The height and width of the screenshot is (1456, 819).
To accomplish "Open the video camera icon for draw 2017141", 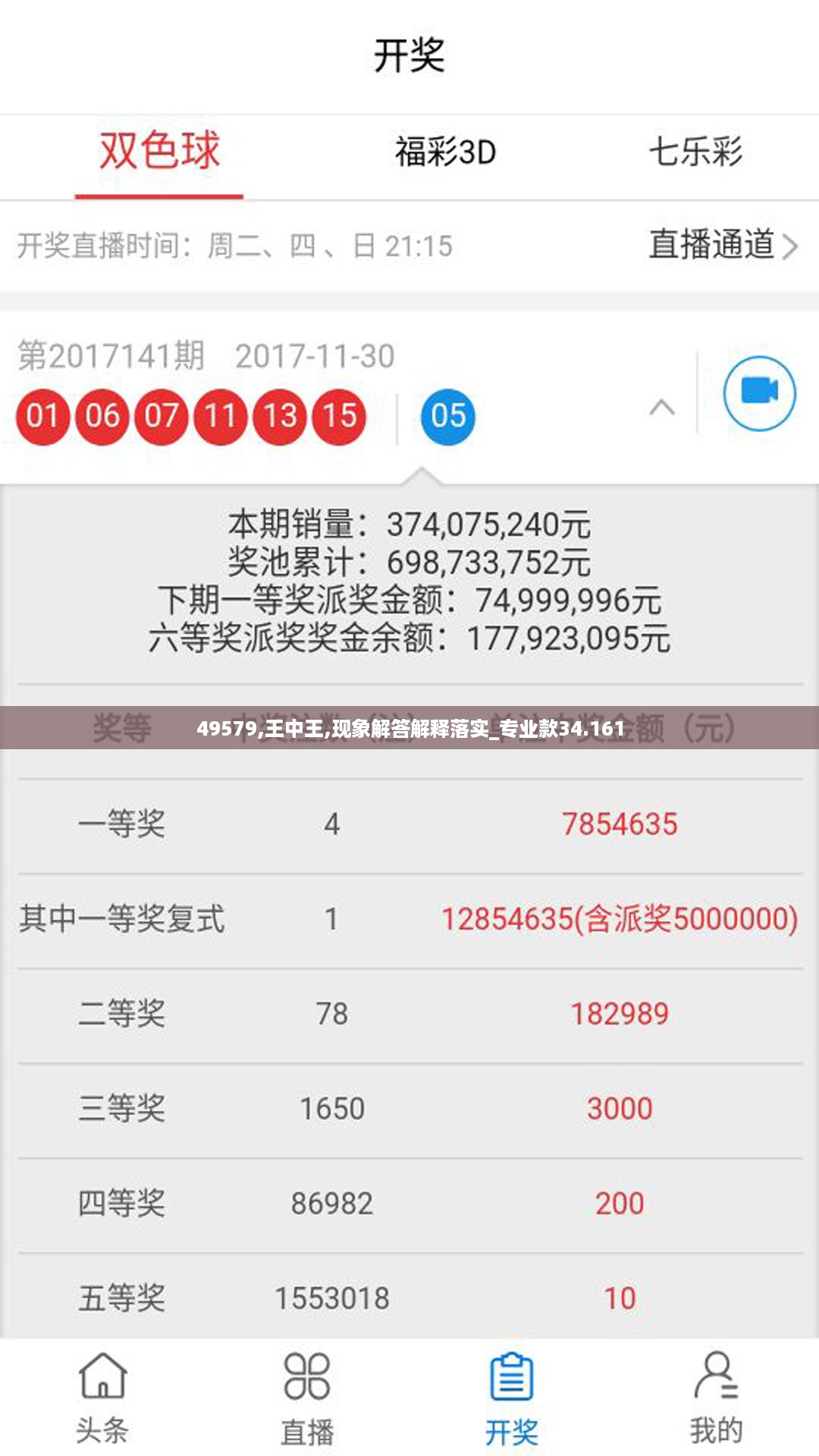I will click(759, 393).
